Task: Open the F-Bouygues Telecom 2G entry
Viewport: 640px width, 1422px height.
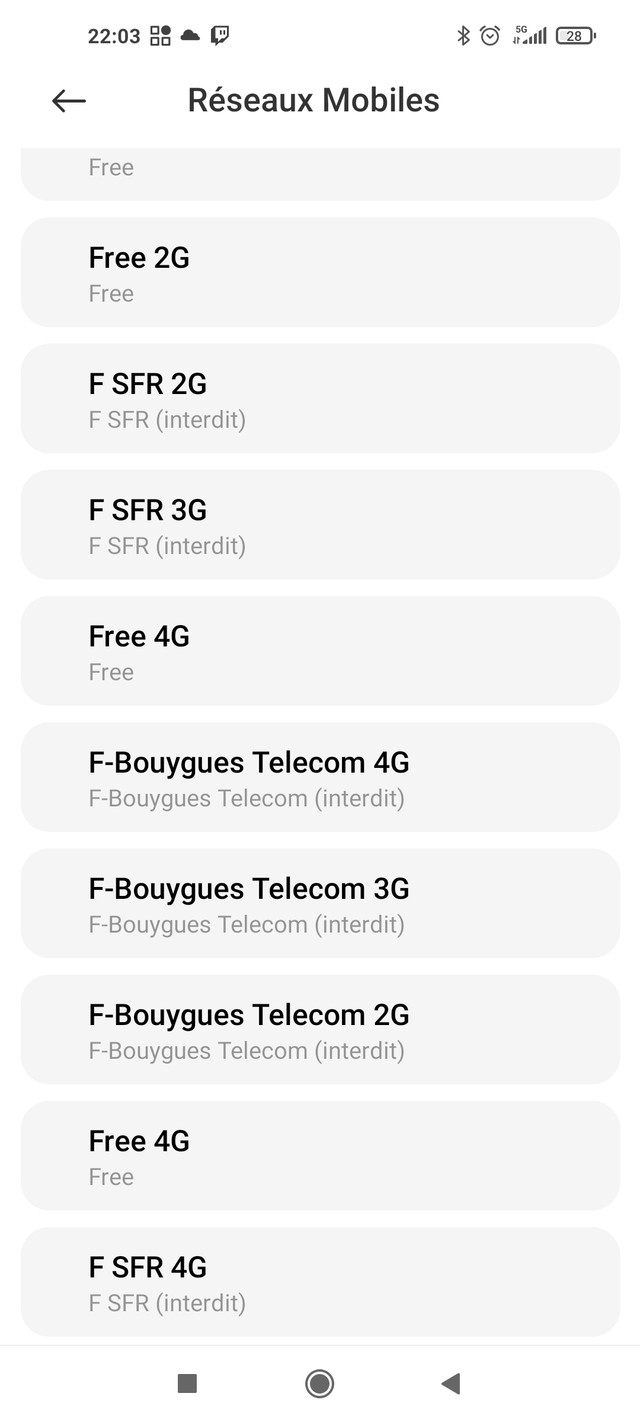Action: coord(320,1029)
